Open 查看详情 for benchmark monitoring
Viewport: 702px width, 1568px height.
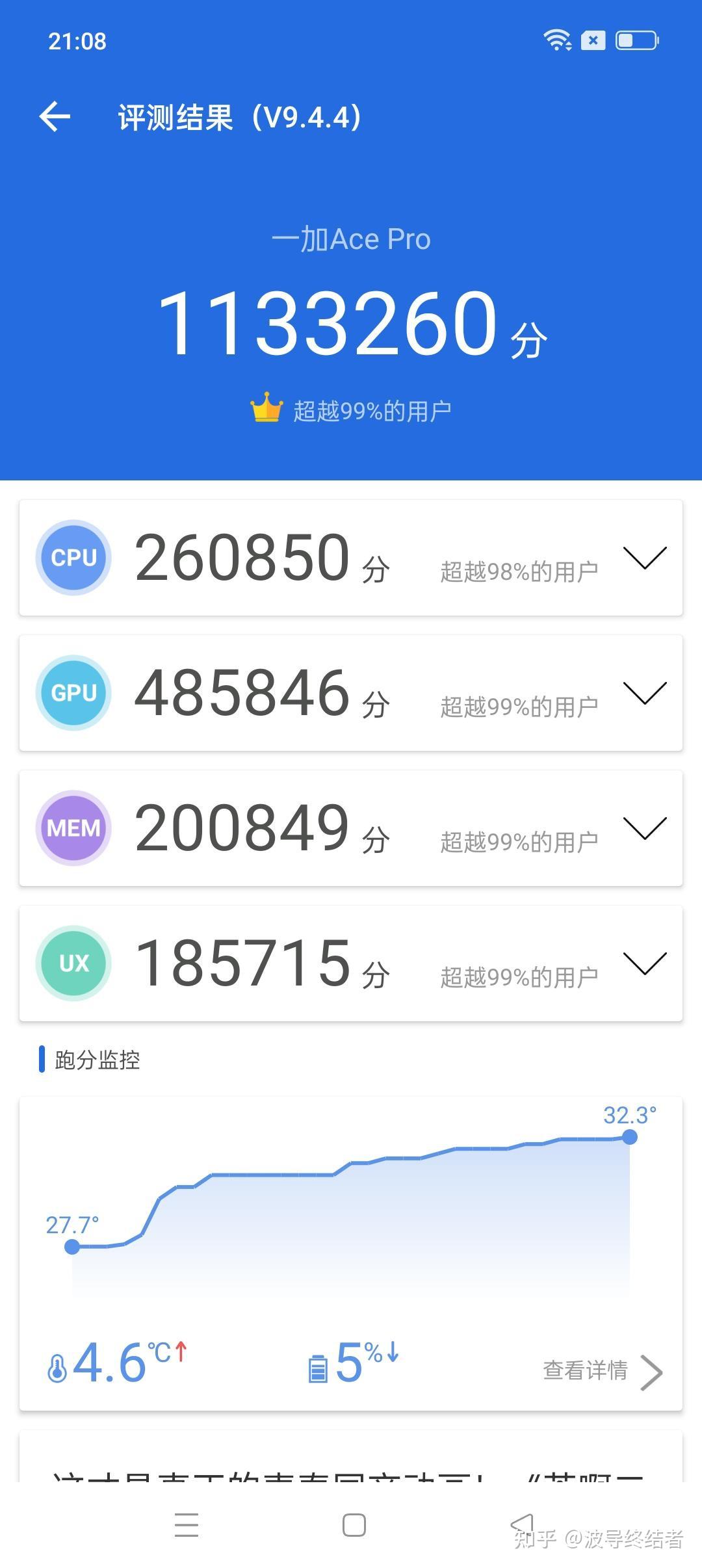click(601, 1370)
